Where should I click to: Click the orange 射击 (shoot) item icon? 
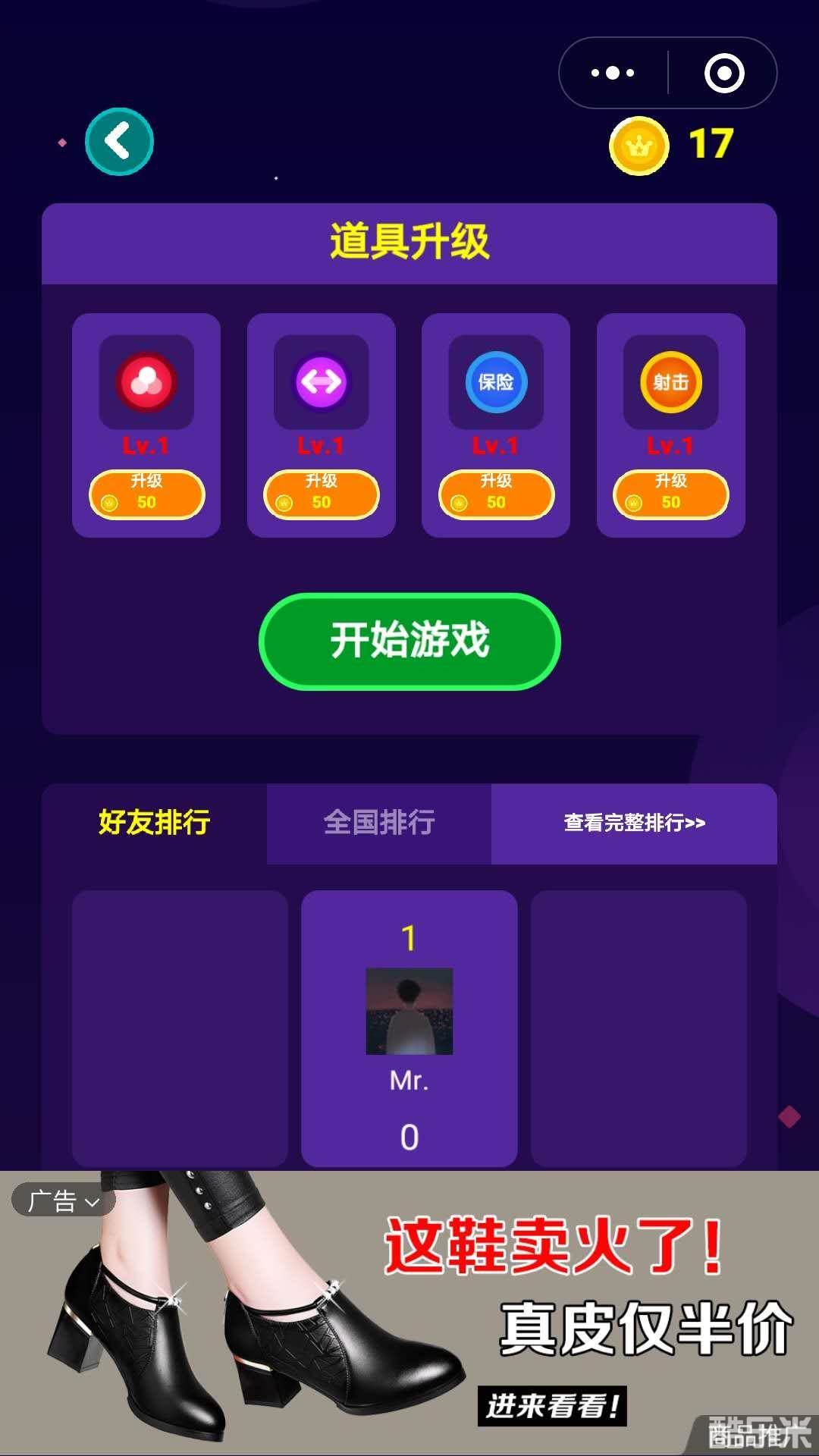click(671, 383)
